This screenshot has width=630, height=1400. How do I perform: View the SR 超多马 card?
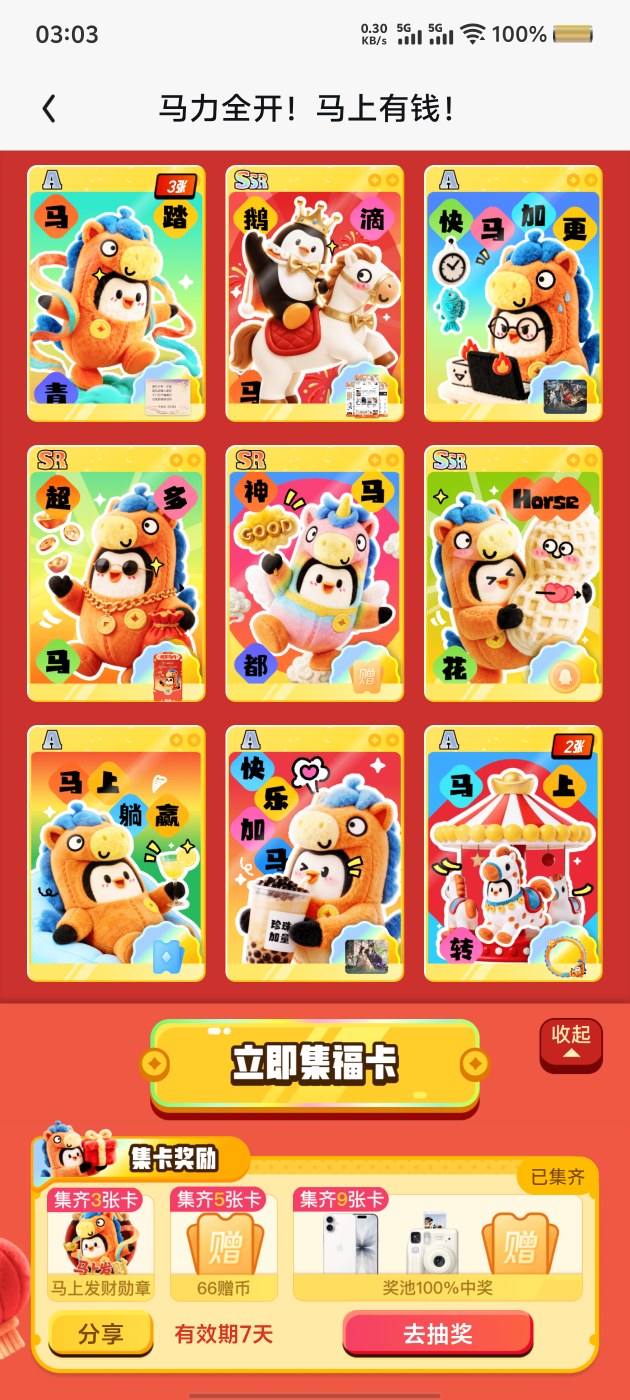point(116,573)
